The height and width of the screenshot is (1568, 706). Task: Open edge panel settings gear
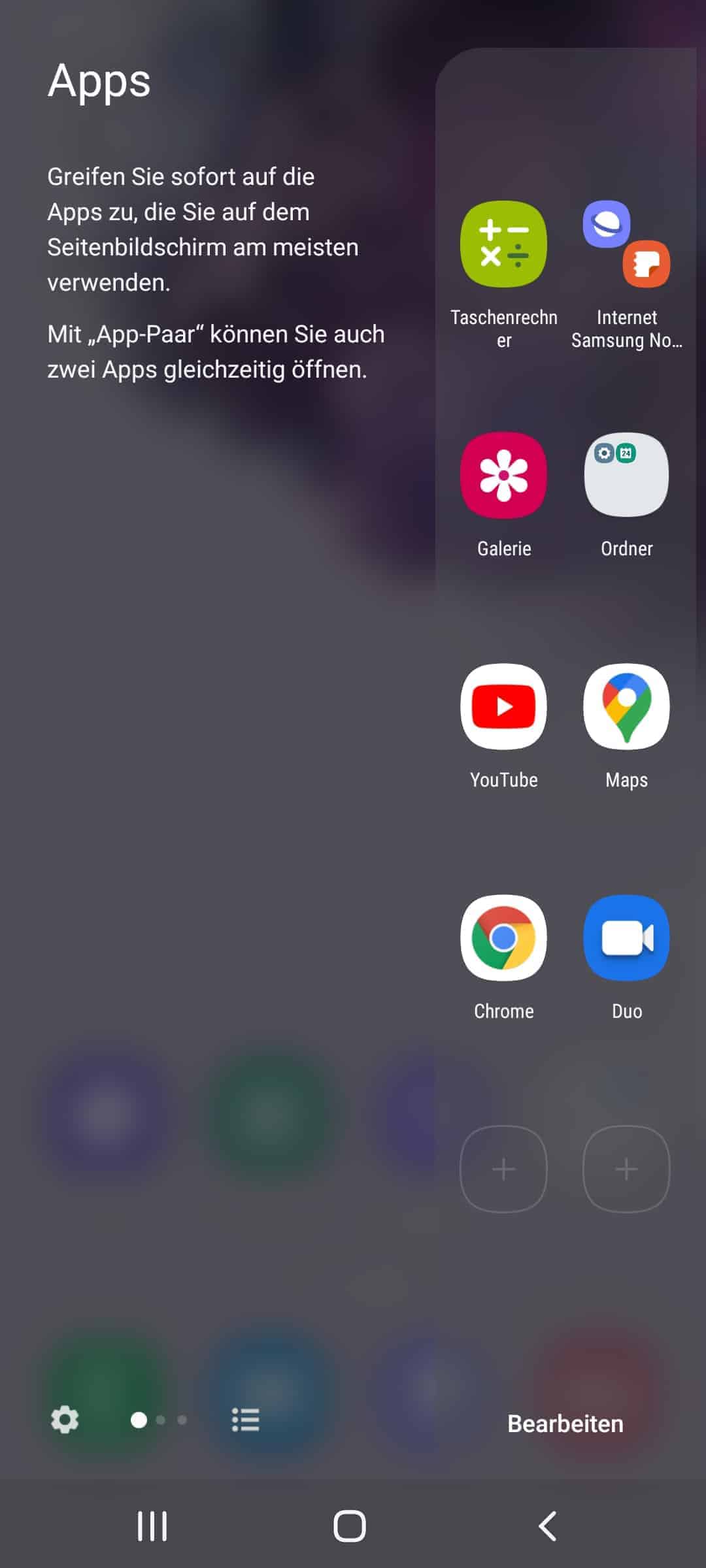point(65,1420)
